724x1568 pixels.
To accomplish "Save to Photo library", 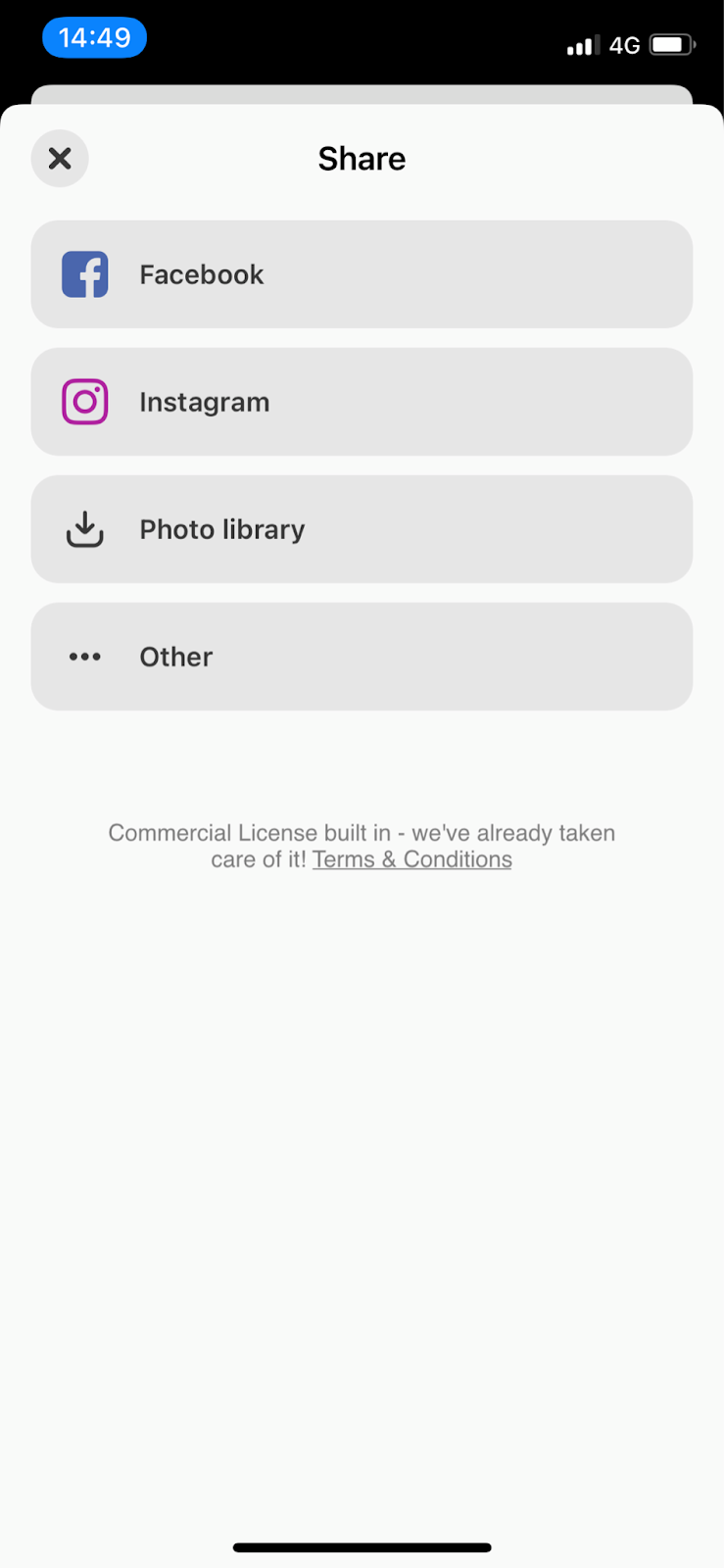I will (x=362, y=529).
